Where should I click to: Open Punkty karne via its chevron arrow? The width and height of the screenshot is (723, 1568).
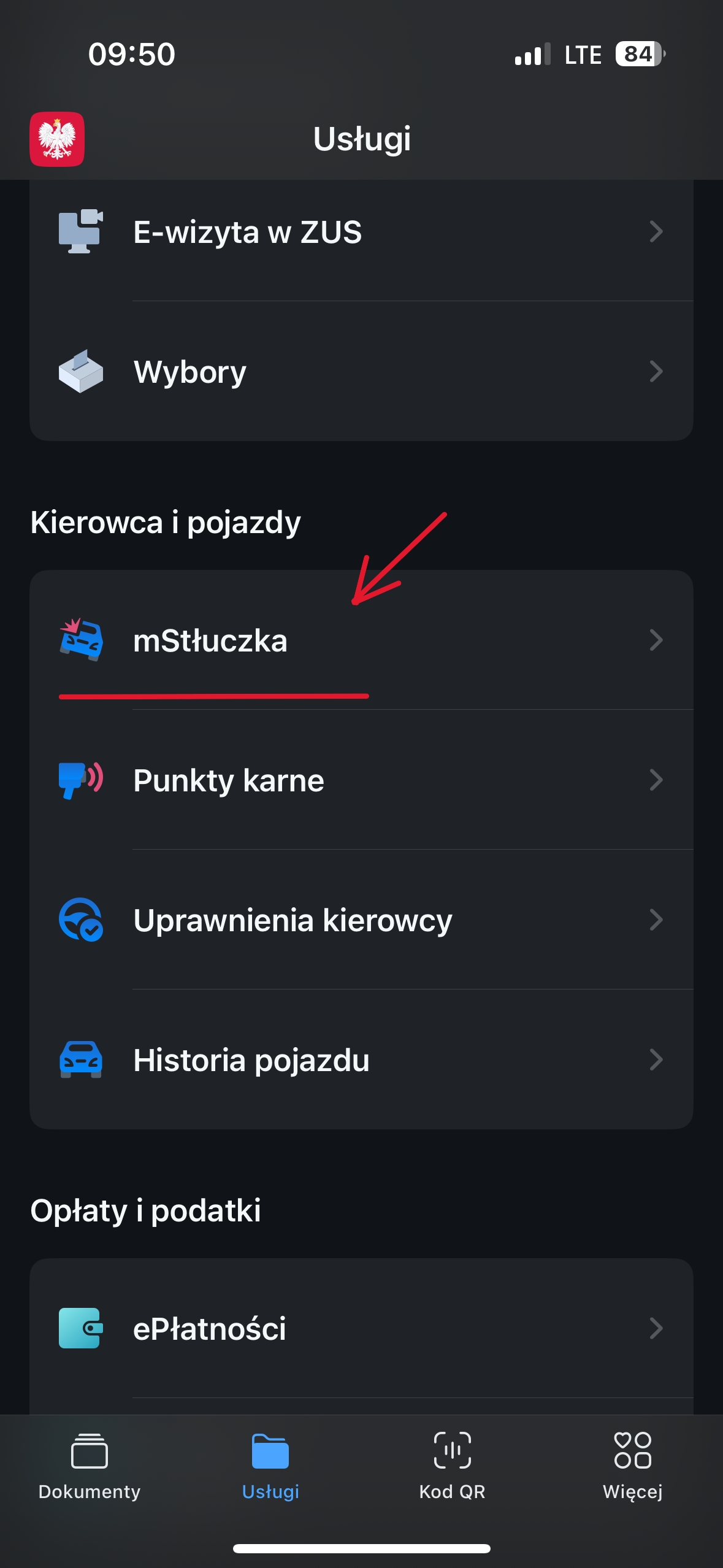(x=657, y=780)
